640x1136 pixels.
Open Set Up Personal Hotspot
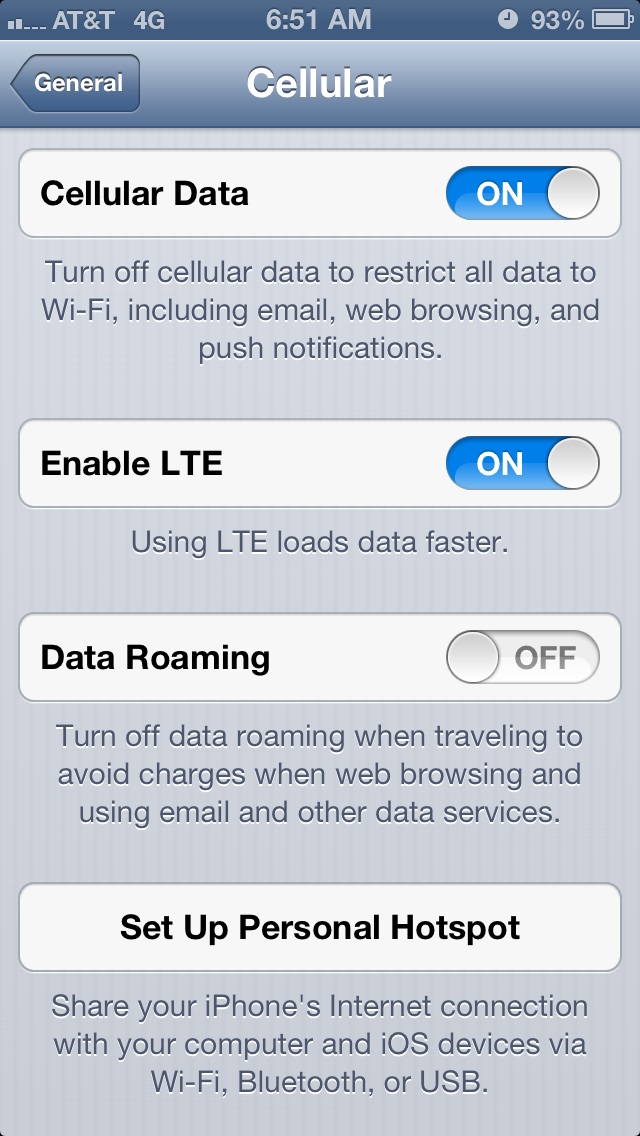320,927
